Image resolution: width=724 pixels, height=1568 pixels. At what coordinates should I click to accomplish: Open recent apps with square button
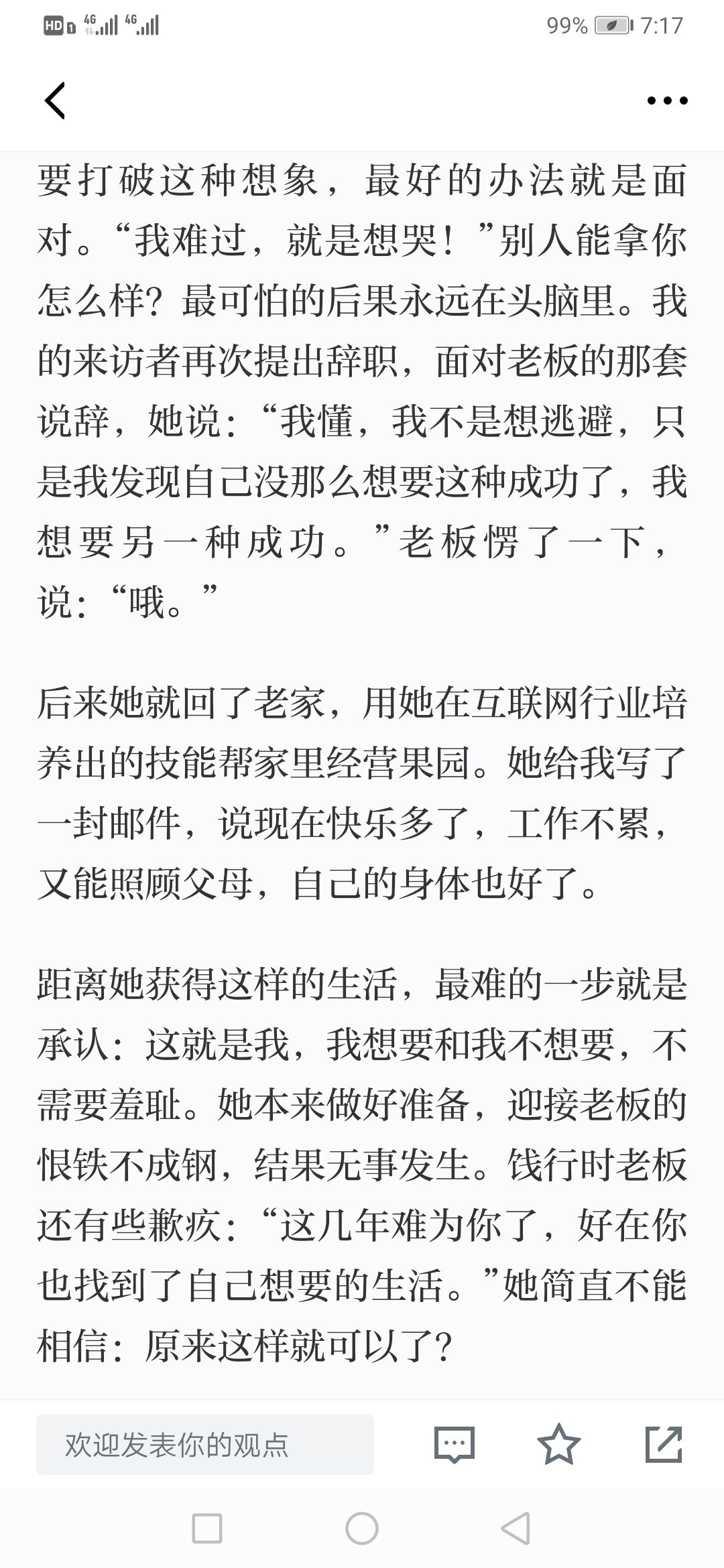coord(207,1528)
